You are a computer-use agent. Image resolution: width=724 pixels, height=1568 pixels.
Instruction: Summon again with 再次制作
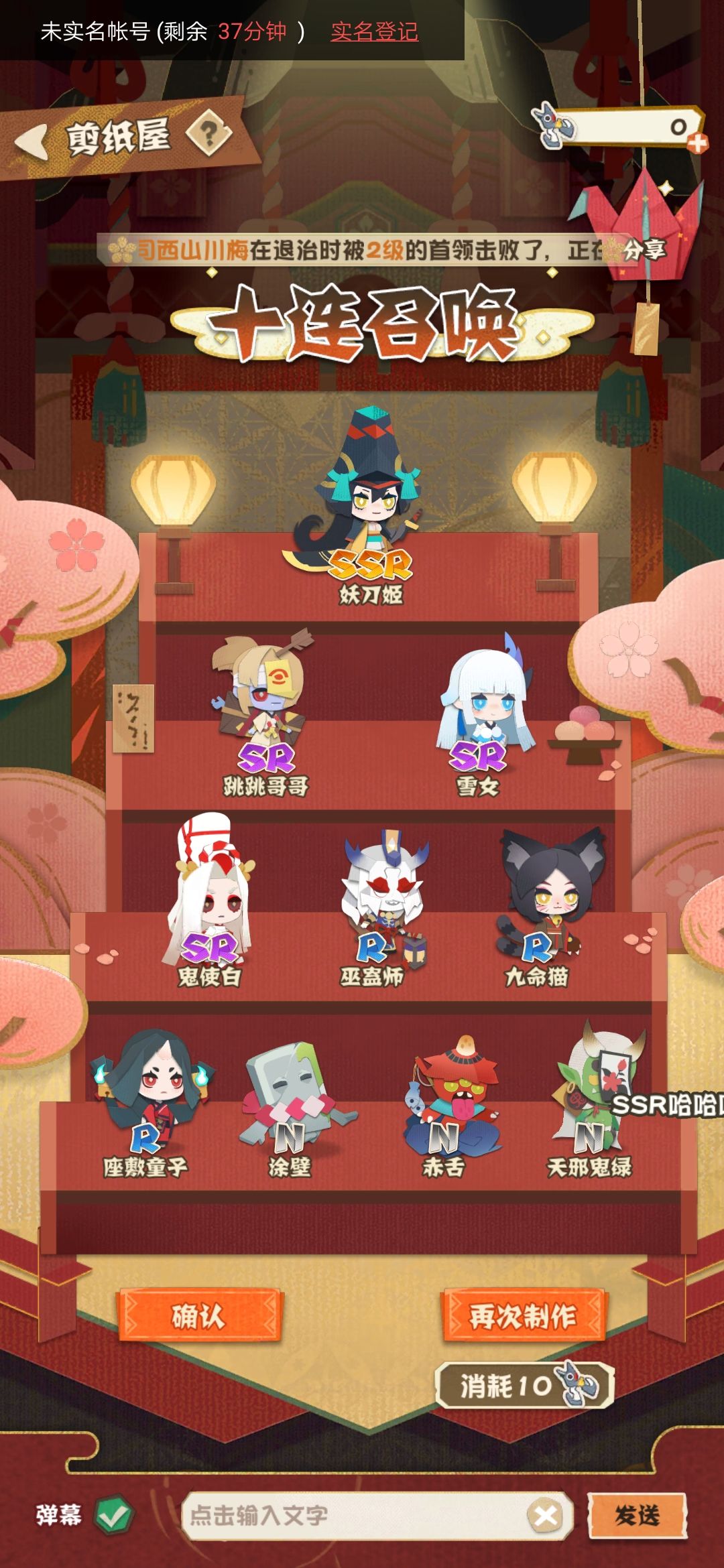523,1315
